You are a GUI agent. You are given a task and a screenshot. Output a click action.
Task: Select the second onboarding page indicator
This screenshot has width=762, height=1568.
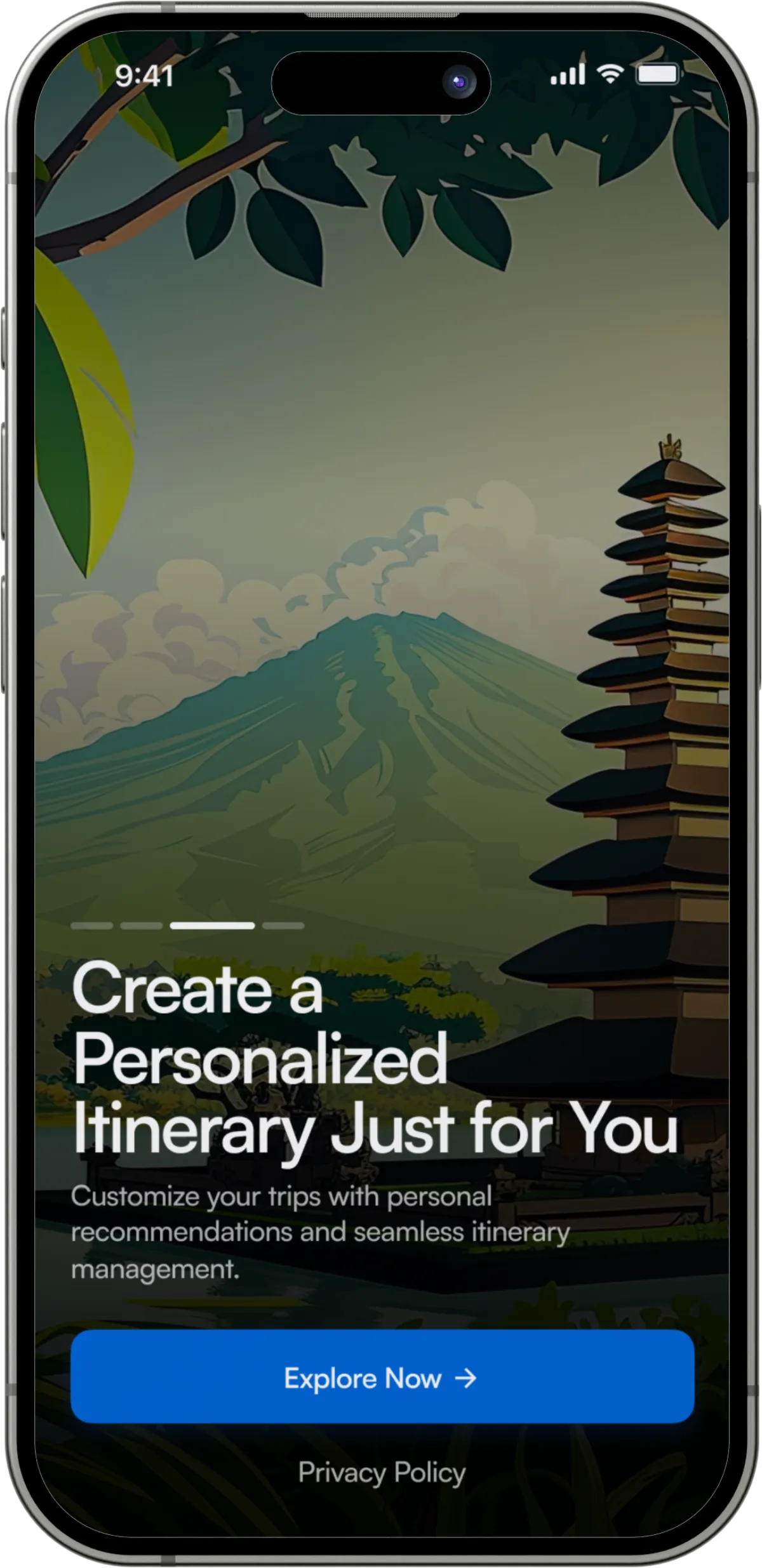[141, 926]
